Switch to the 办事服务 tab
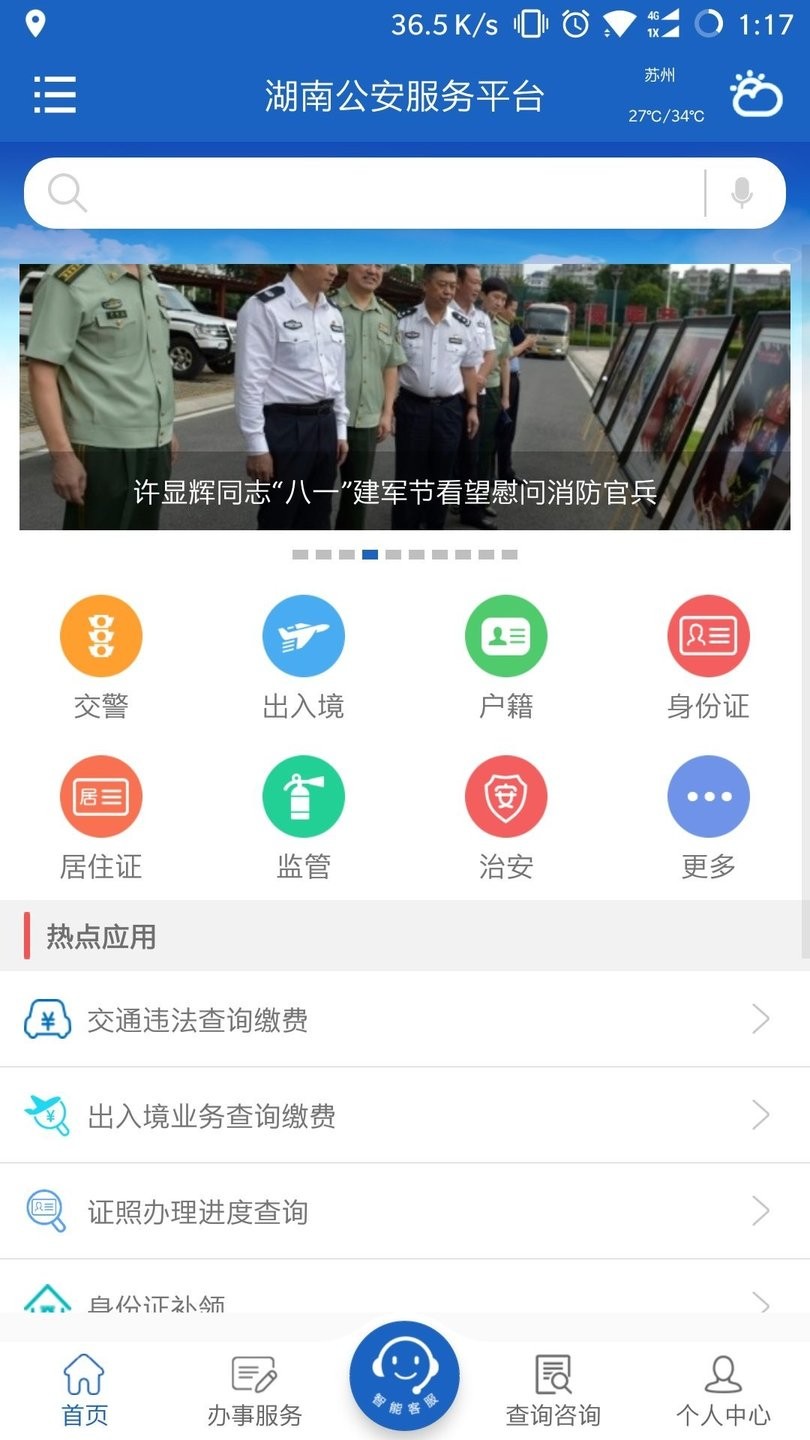This screenshot has height=1440, width=810. [x=253, y=1388]
